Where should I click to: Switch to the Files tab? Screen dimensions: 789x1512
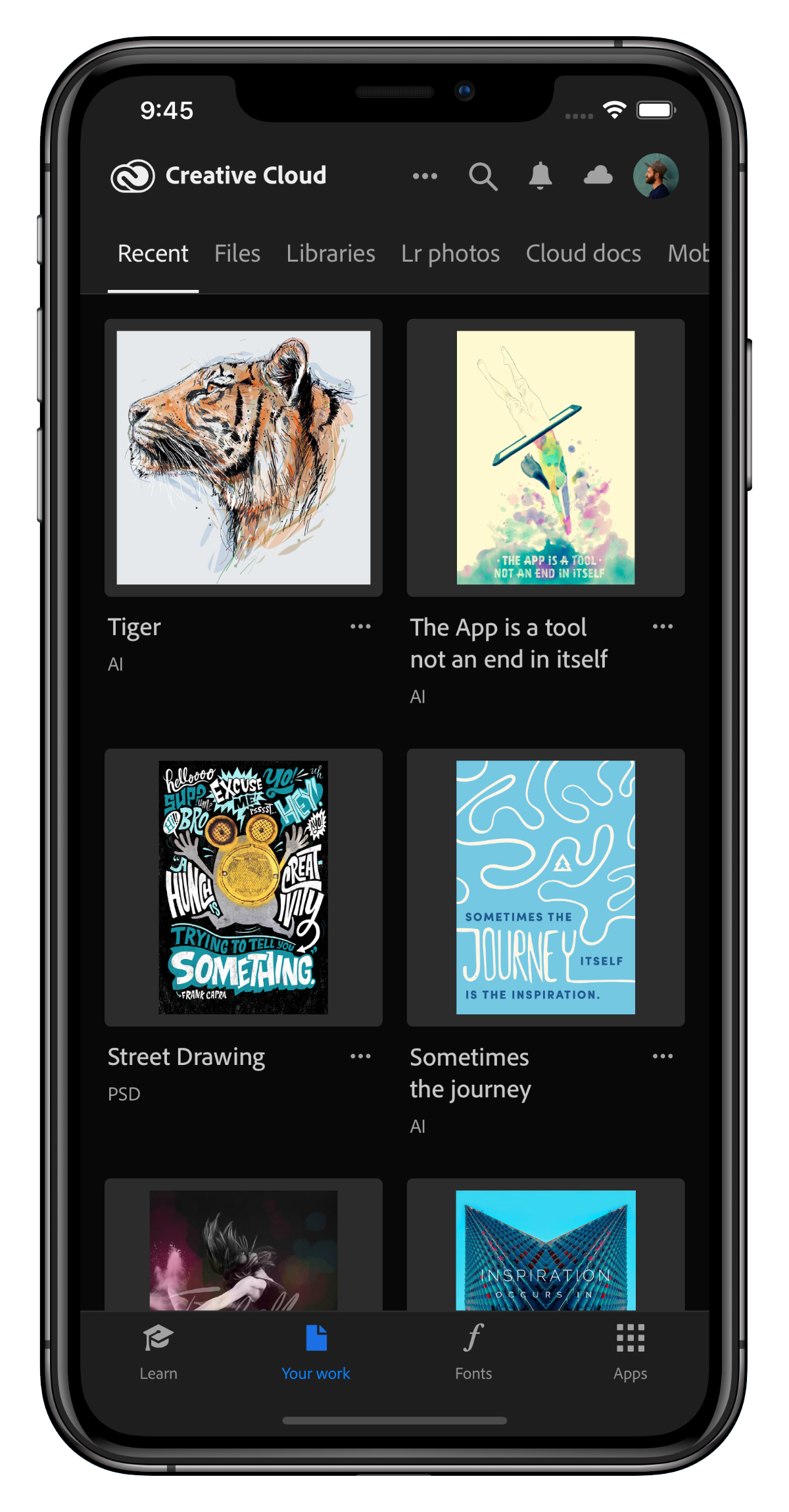point(237,254)
